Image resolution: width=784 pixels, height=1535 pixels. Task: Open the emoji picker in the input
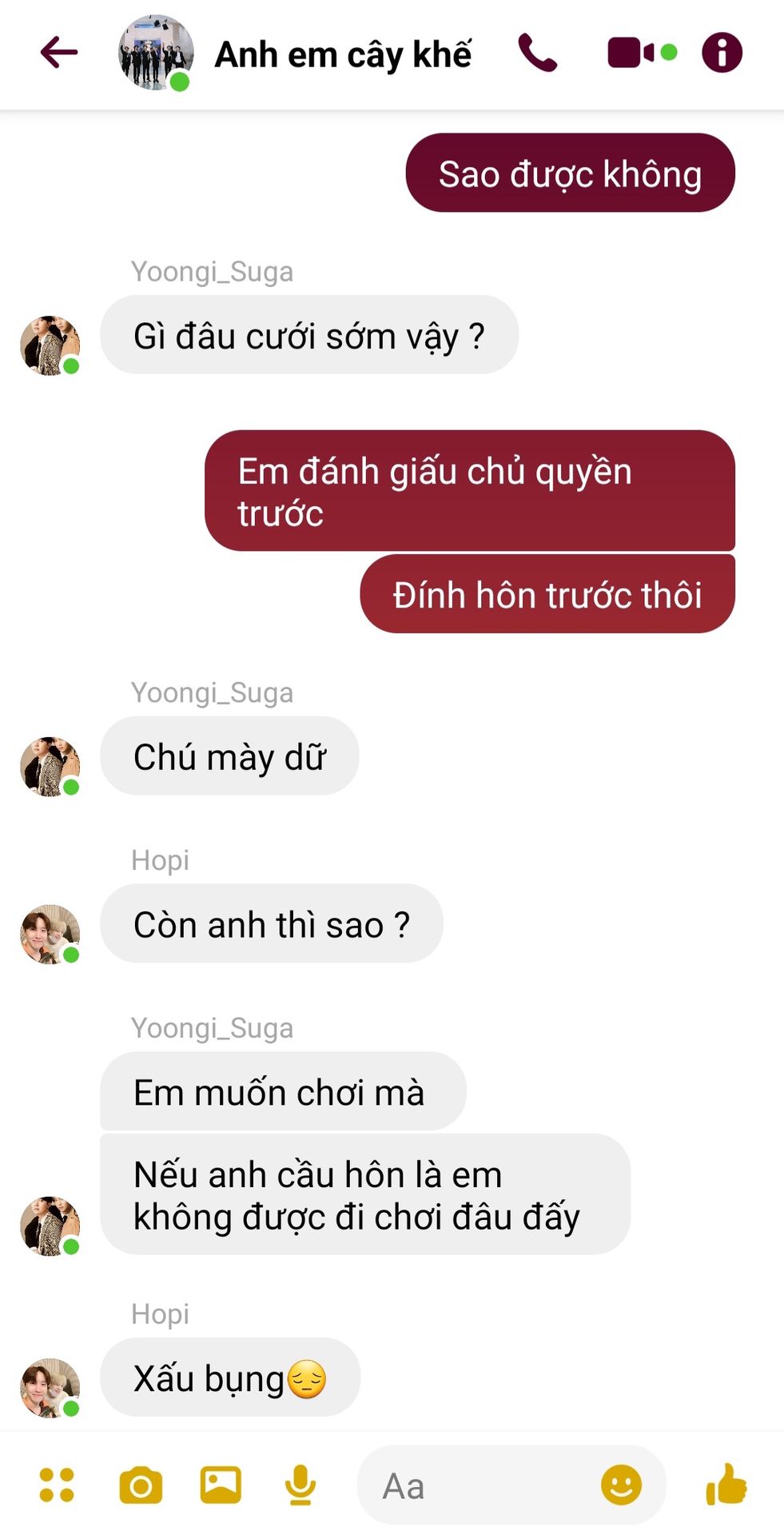click(x=621, y=1485)
